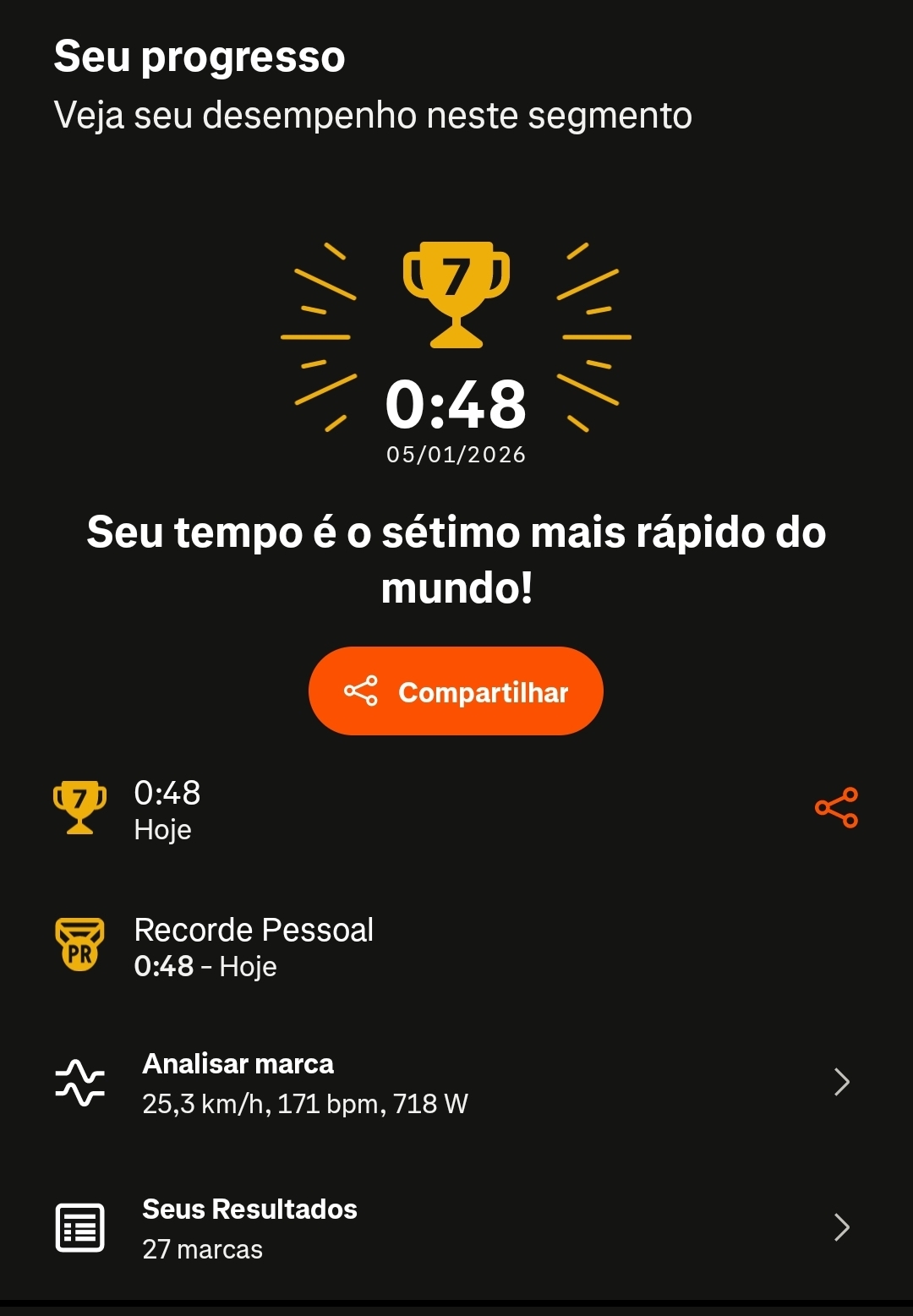Viewport: 913px width, 1316px height.
Task: Open Analisar marca details
Action: 455,1083
